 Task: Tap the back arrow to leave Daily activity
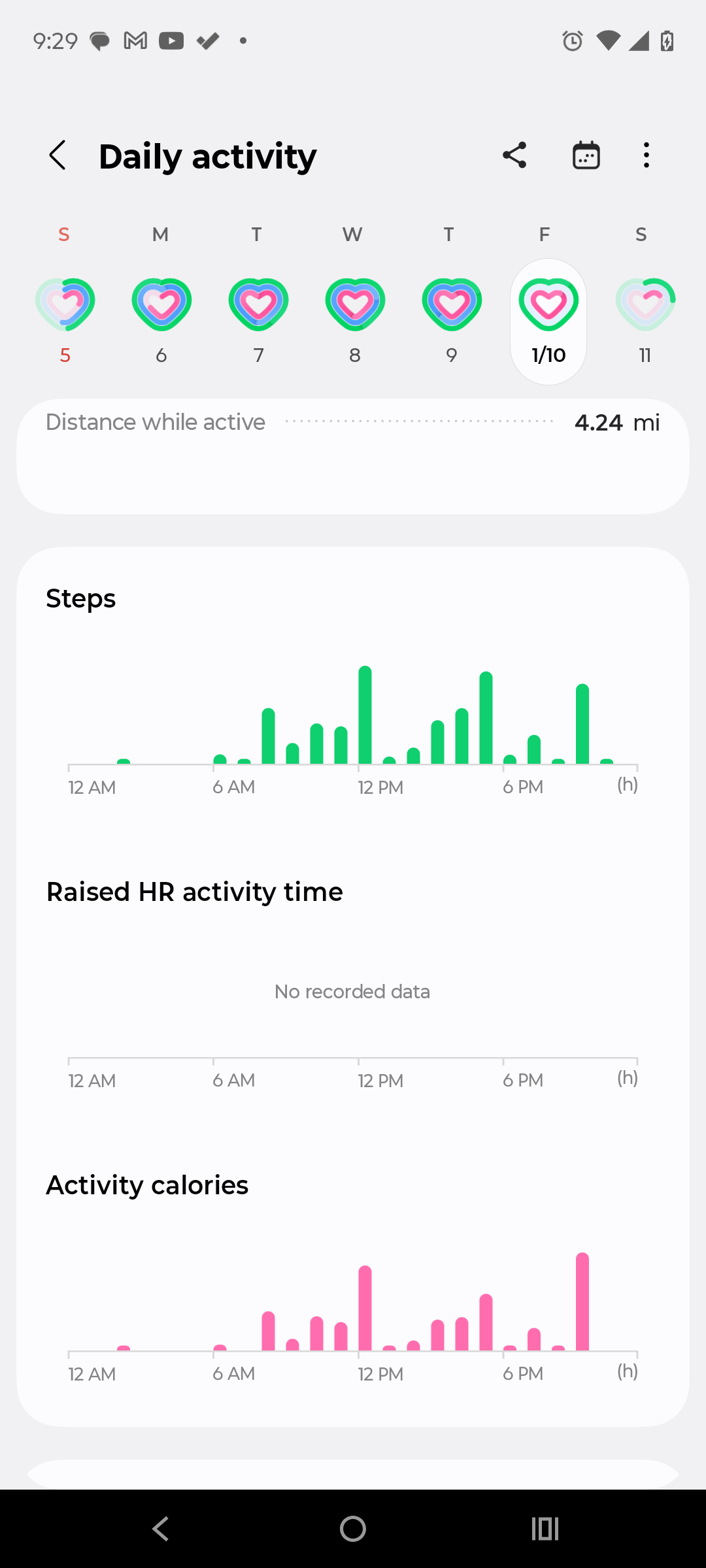(58, 155)
